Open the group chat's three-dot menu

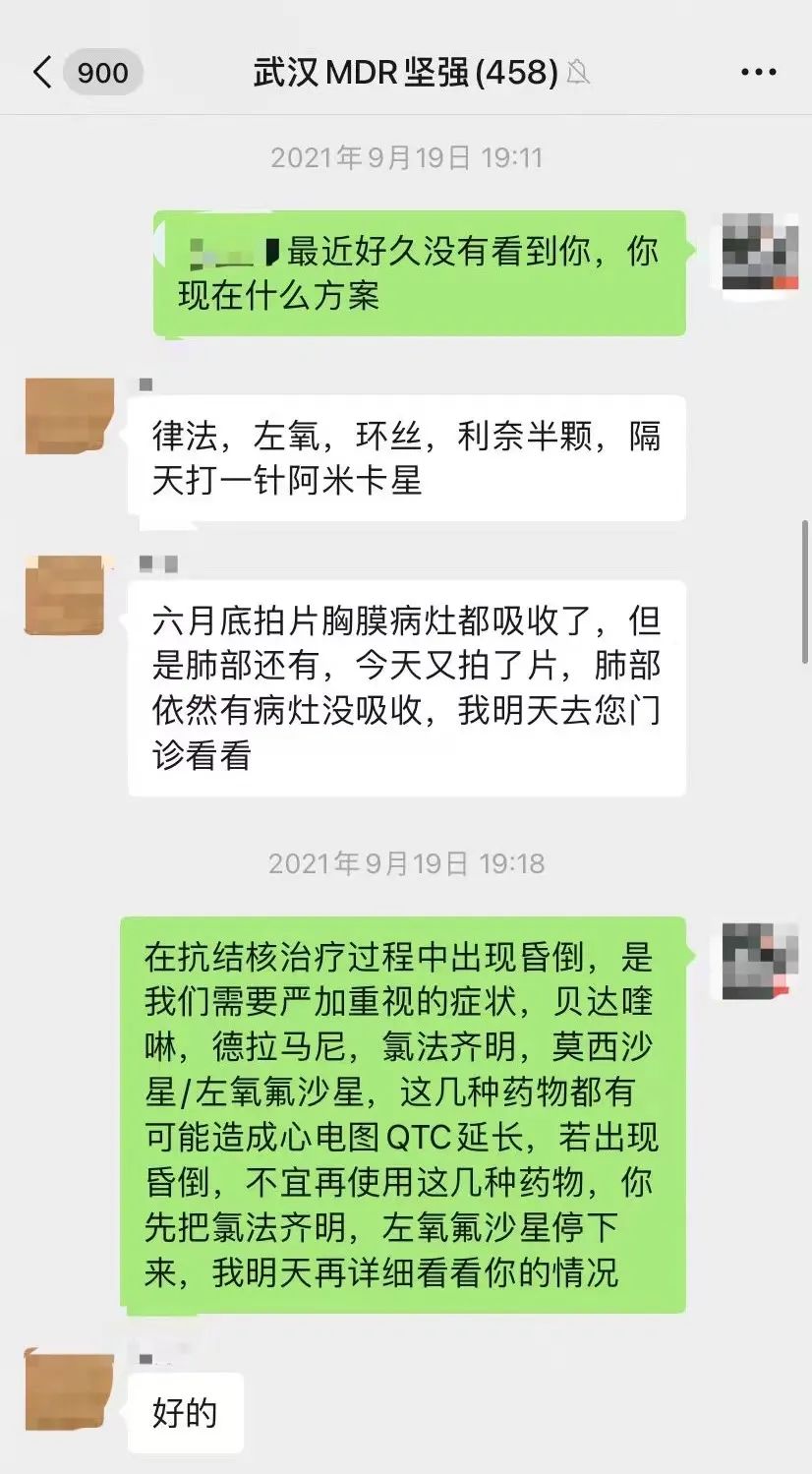click(x=758, y=73)
